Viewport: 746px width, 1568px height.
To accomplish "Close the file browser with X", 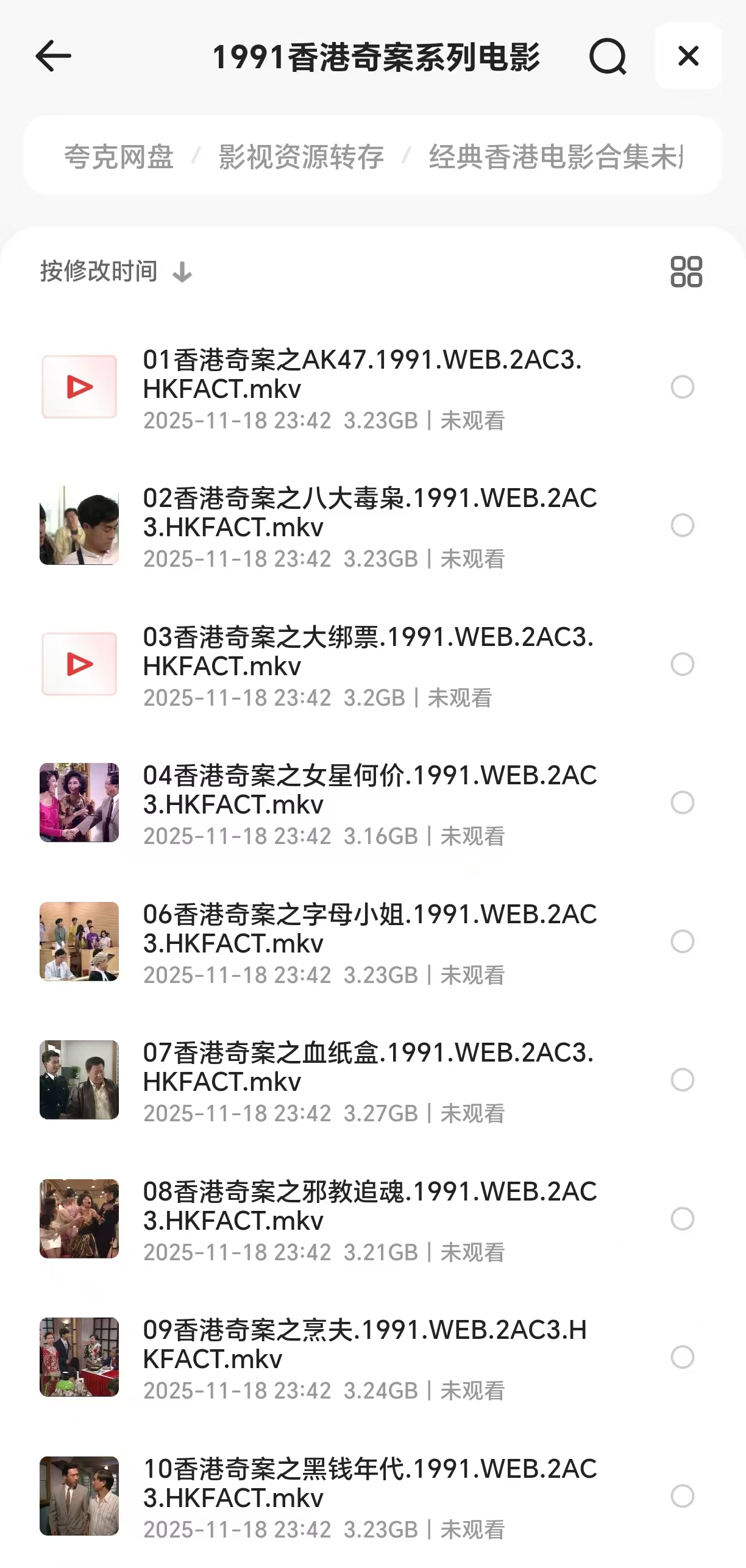I will tap(688, 56).
